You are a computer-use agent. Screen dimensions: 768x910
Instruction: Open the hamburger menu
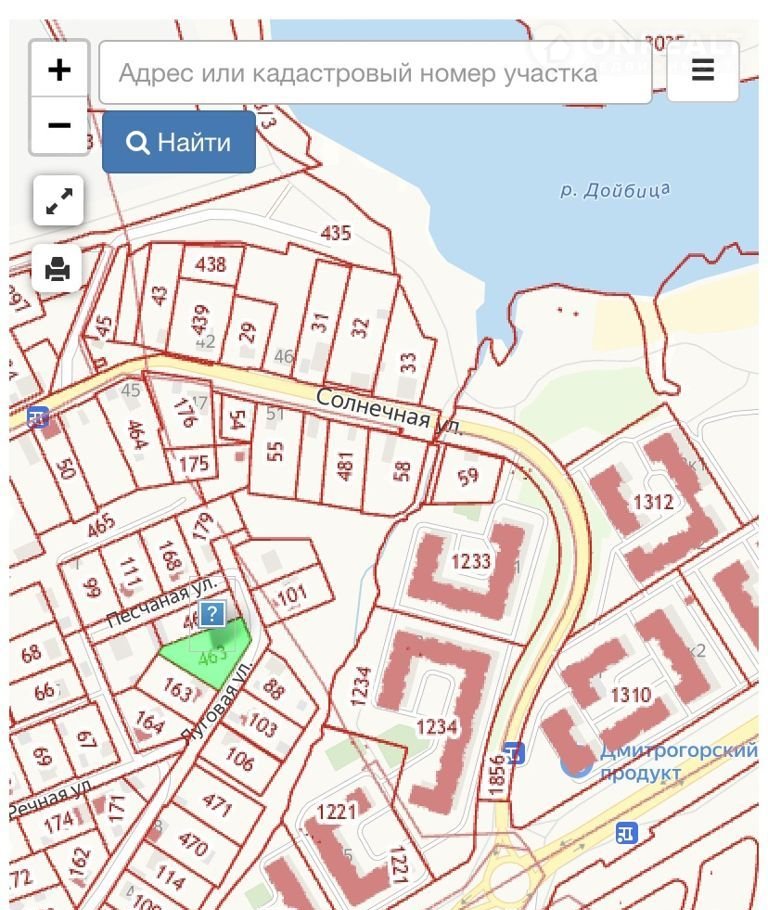[x=703, y=71]
